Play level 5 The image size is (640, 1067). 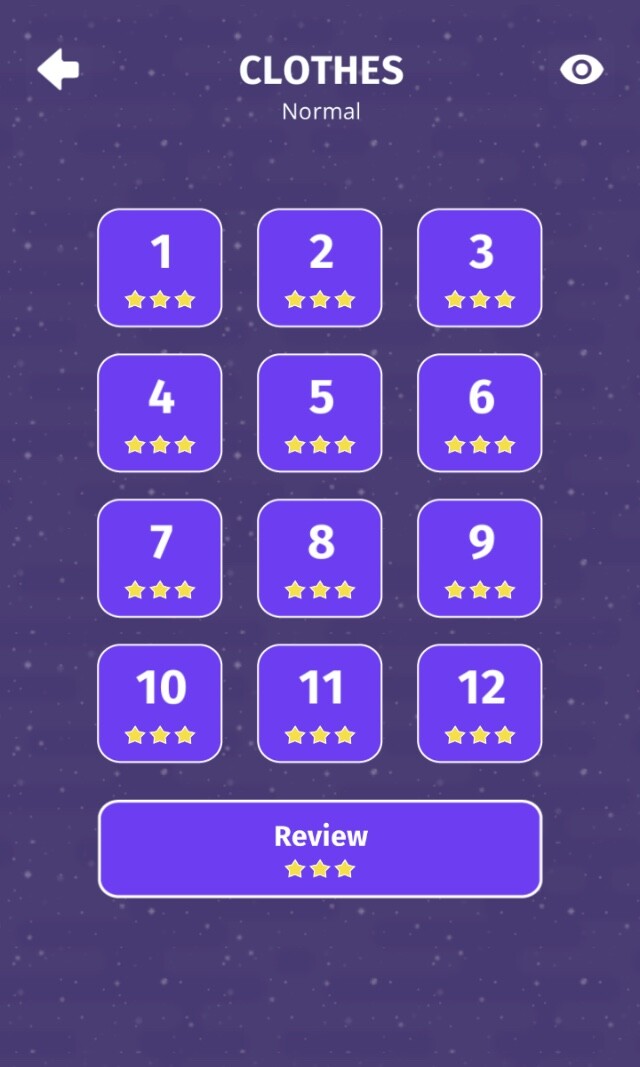320,412
